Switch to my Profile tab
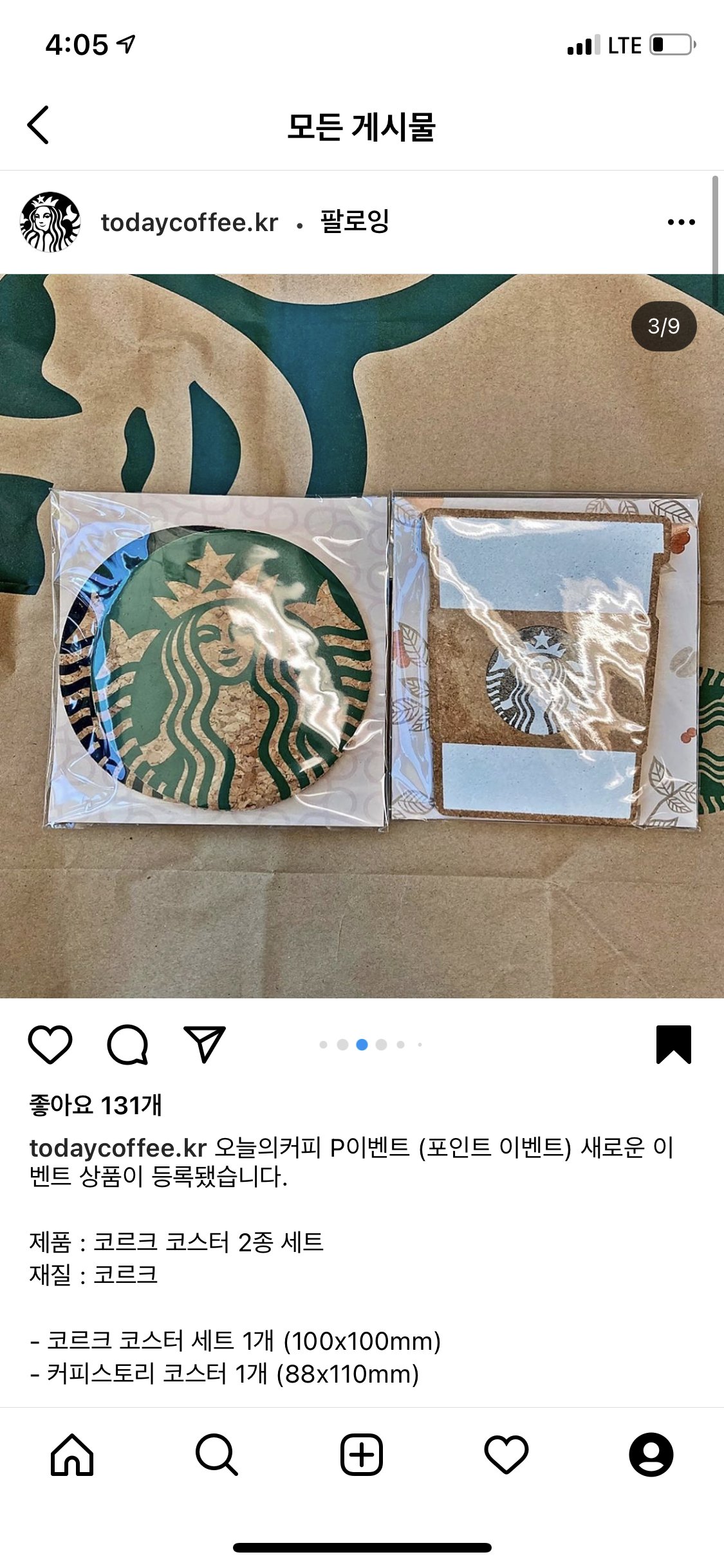The width and height of the screenshot is (724, 1568). click(651, 1455)
